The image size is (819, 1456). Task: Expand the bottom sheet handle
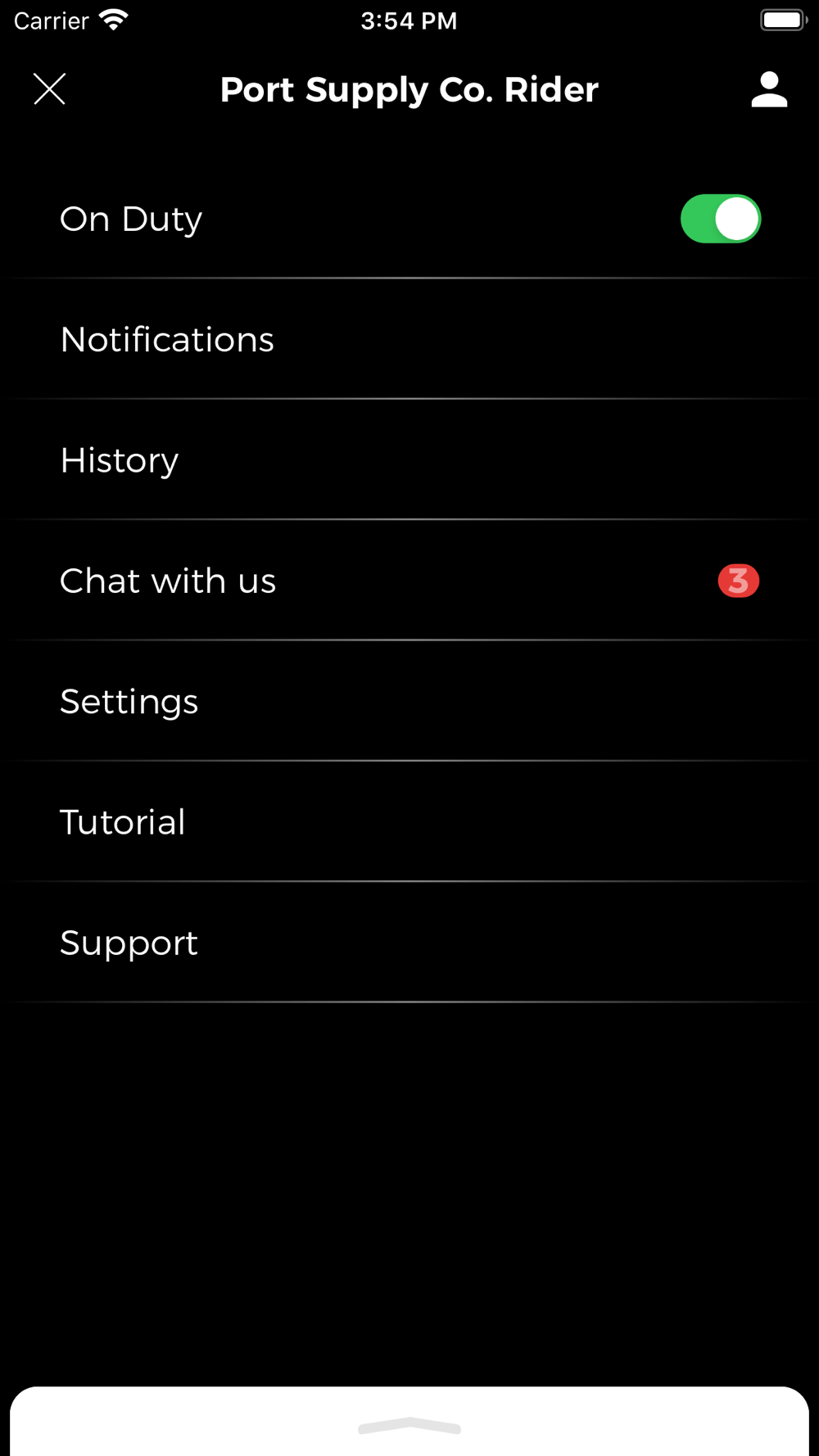409,1426
